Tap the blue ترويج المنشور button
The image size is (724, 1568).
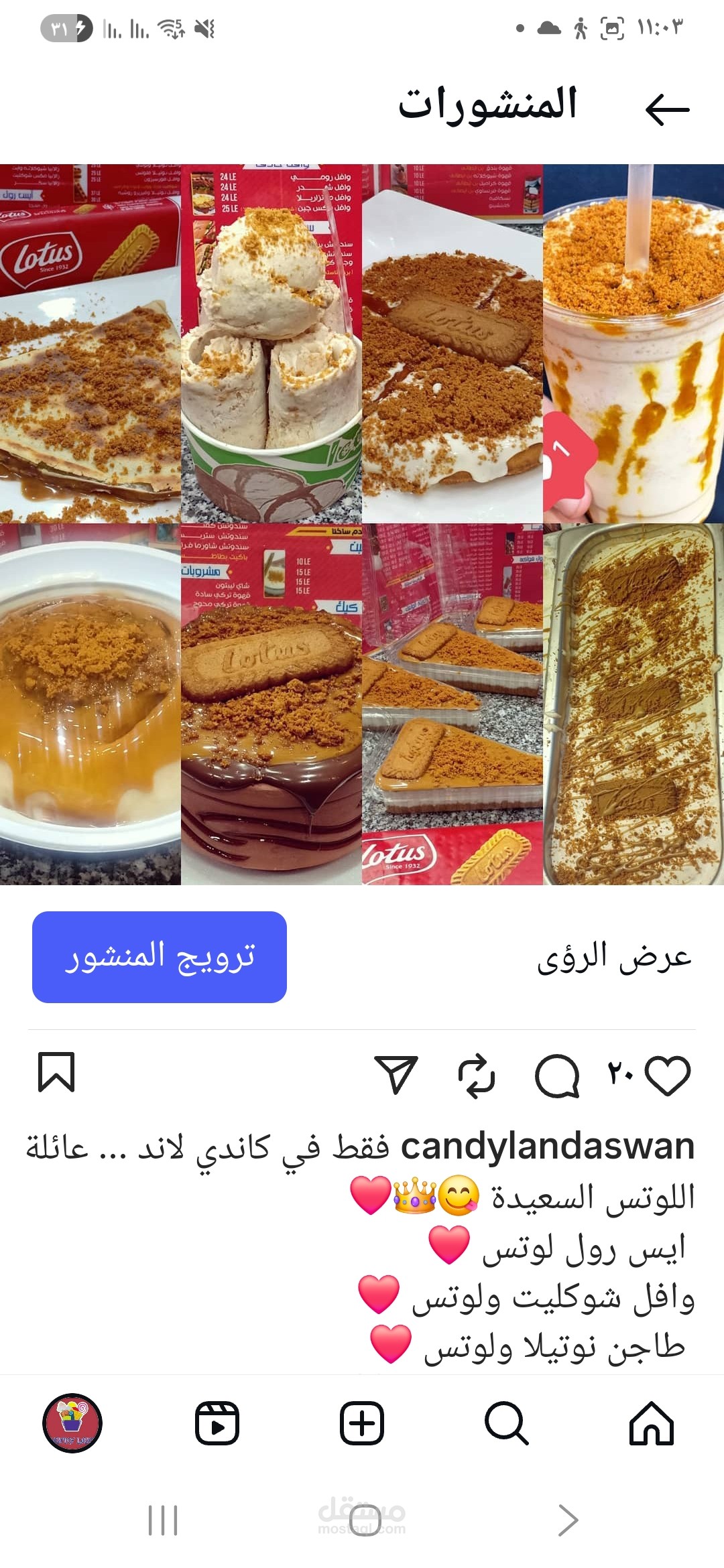click(160, 957)
